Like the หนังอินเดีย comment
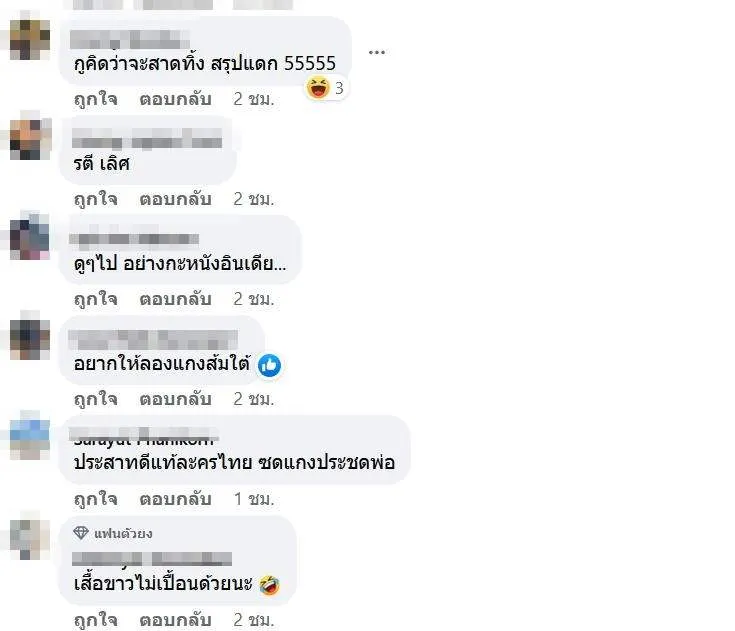This screenshot has width=735, height=631. (95, 298)
